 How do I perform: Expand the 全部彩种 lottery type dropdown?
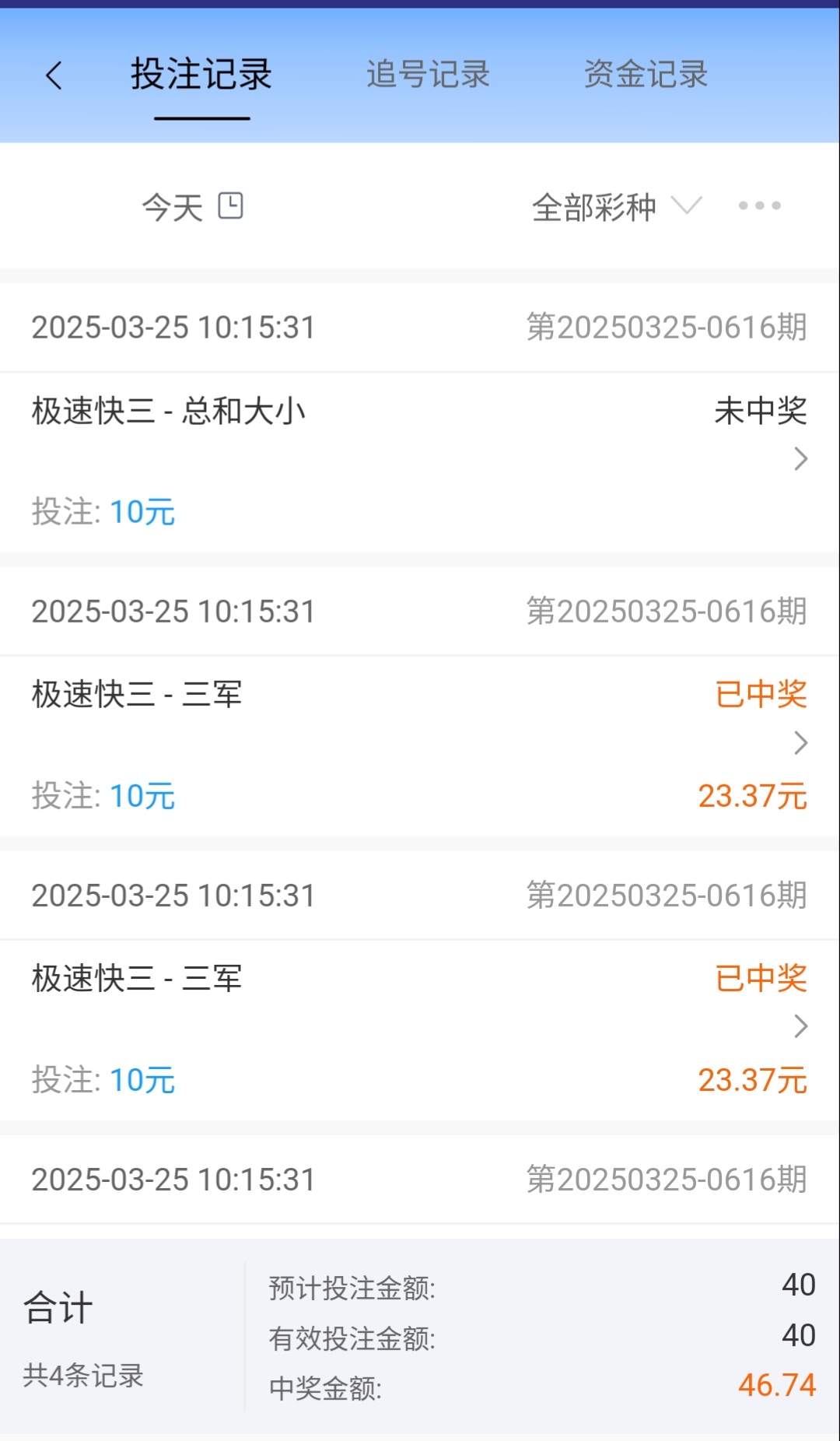coord(616,207)
